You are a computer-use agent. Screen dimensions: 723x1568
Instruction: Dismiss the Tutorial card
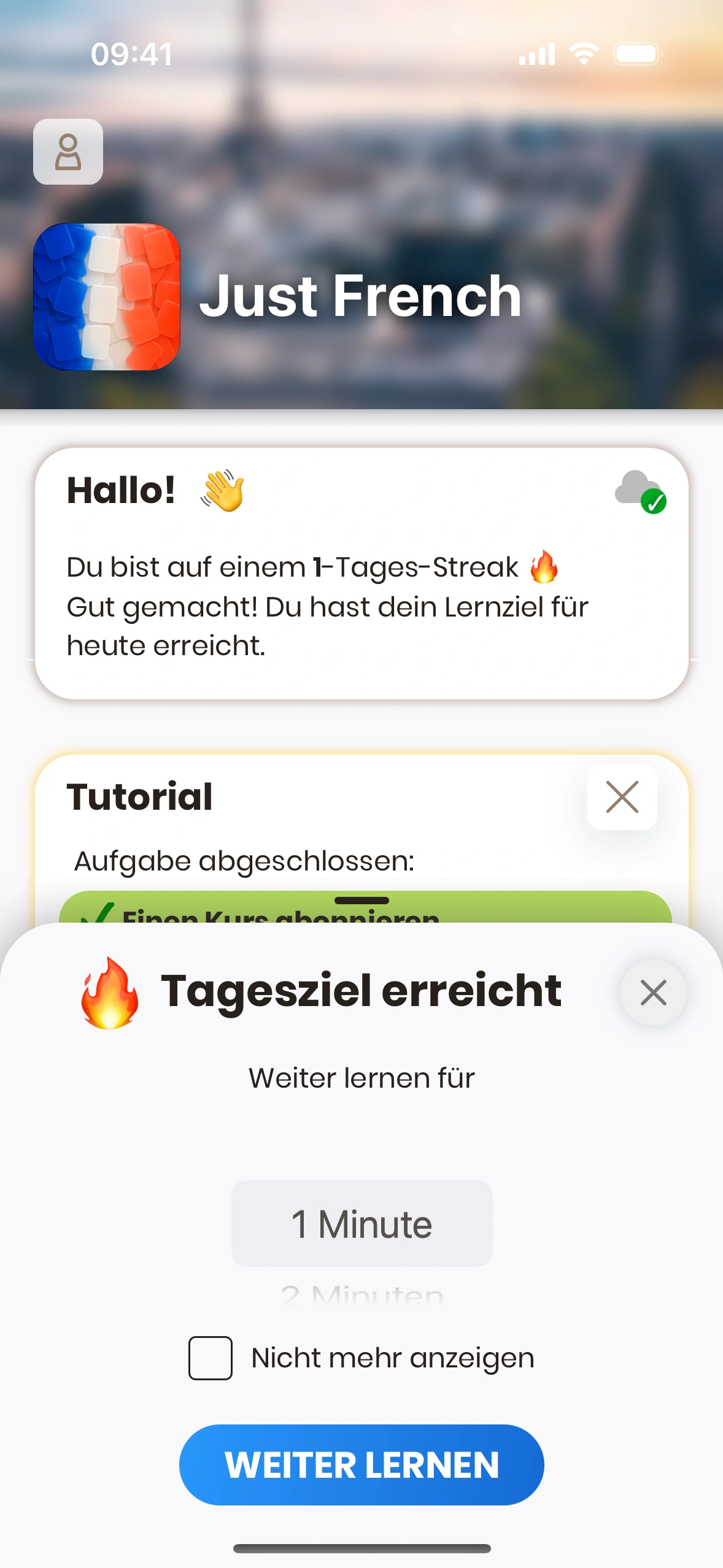coord(622,797)
